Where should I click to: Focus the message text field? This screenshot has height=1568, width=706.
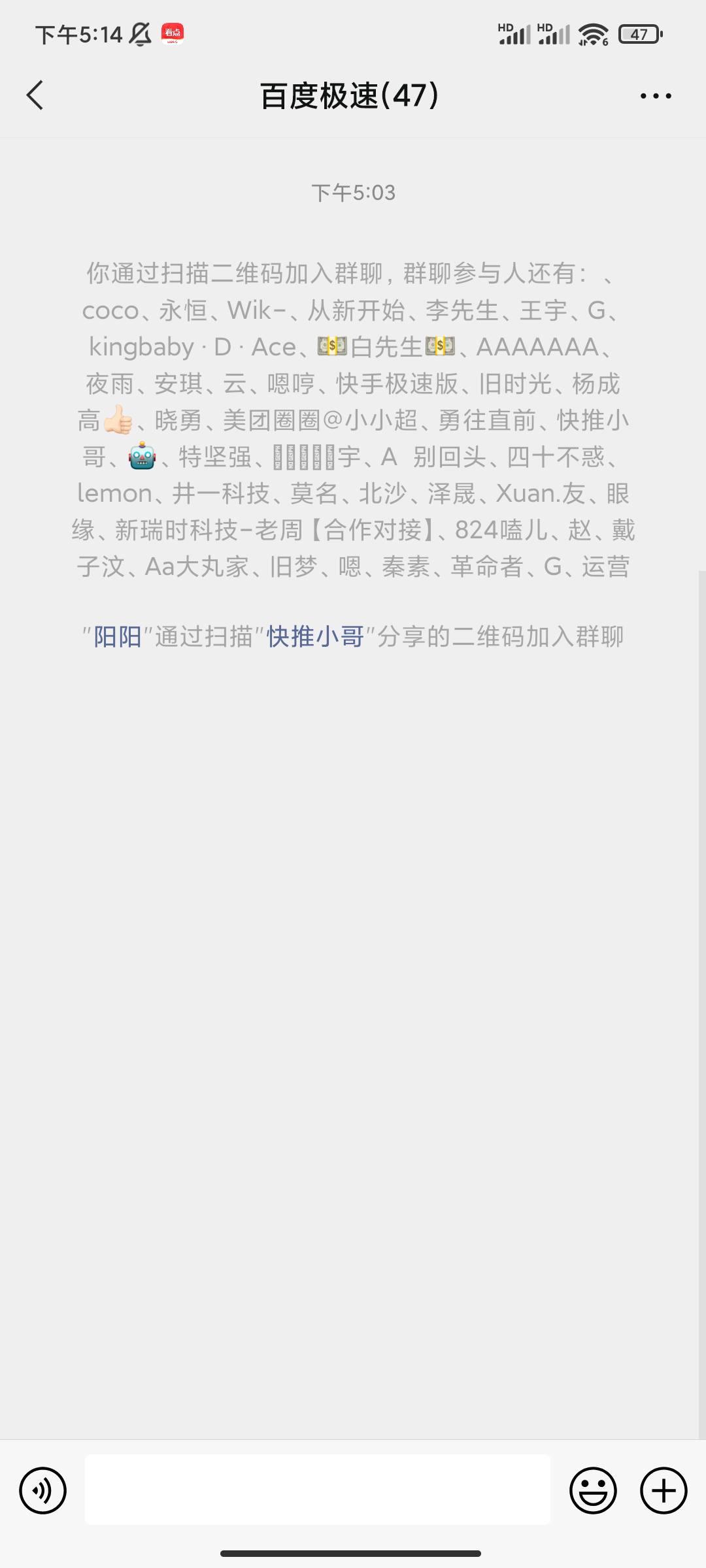click(317, 1490)
